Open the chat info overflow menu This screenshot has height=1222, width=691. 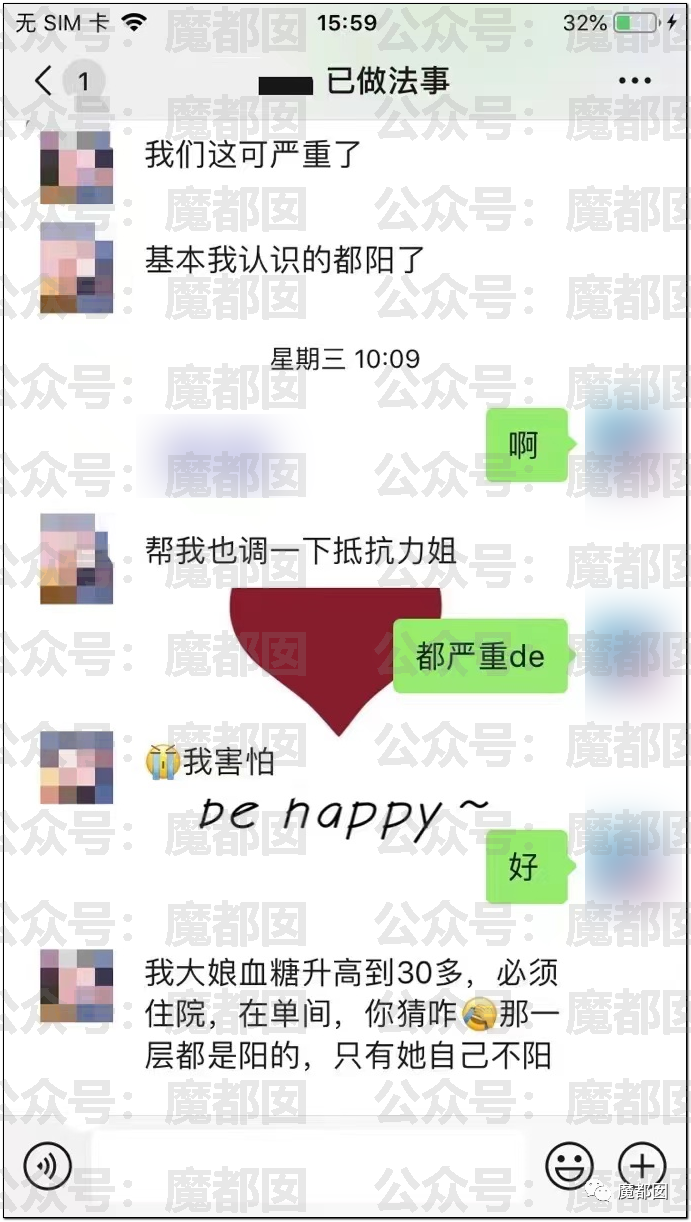[x=635, y=82]
